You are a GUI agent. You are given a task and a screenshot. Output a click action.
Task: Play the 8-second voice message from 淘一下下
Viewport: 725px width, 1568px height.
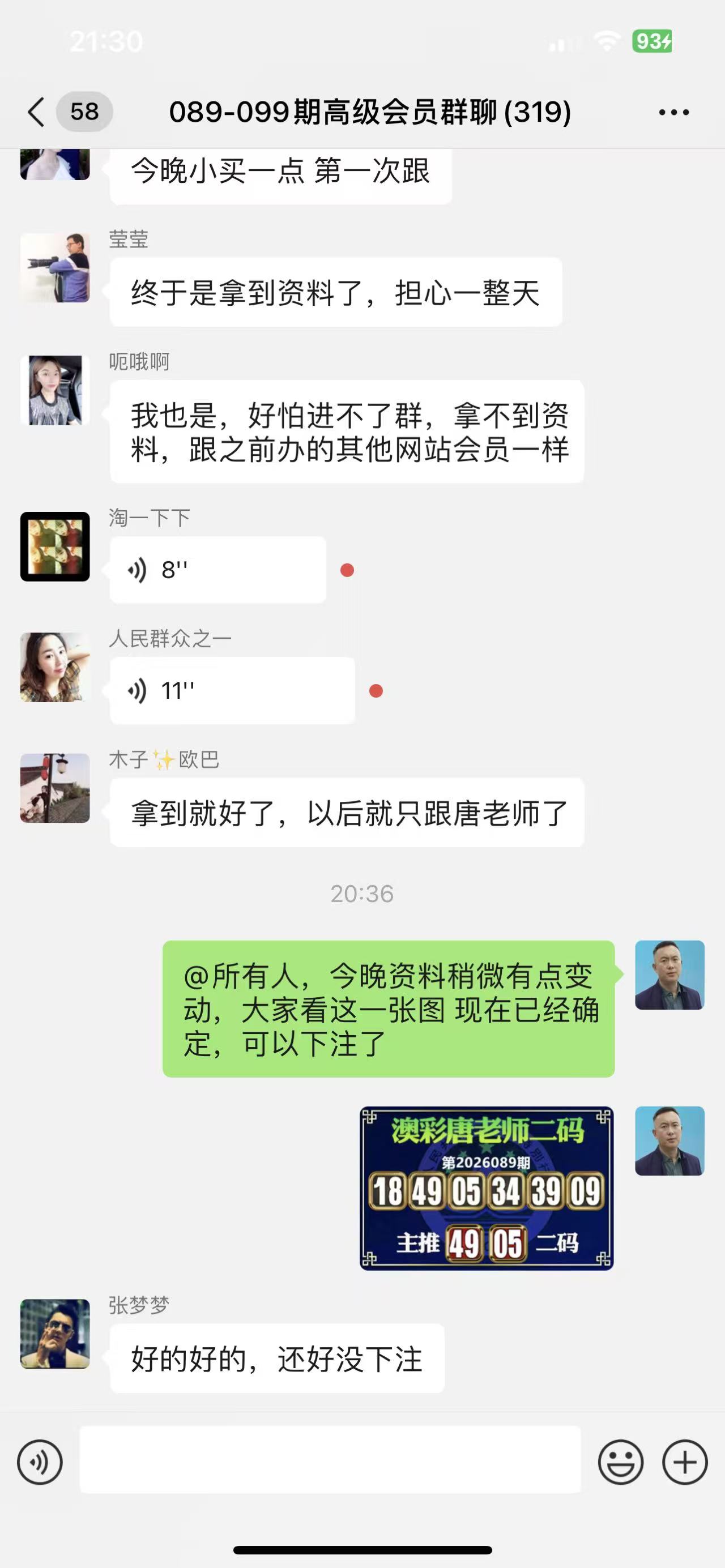217,570
